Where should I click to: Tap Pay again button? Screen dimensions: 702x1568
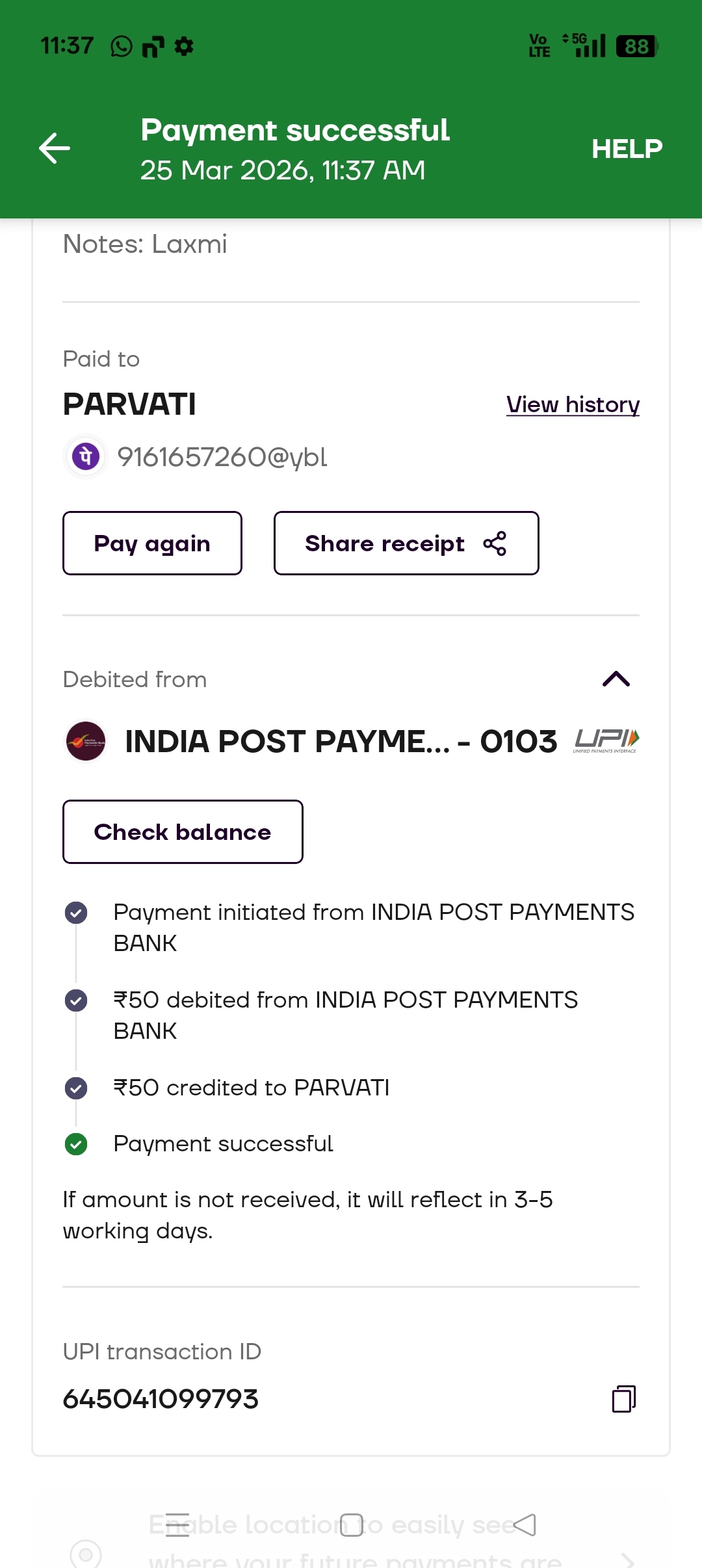(152, 543)
